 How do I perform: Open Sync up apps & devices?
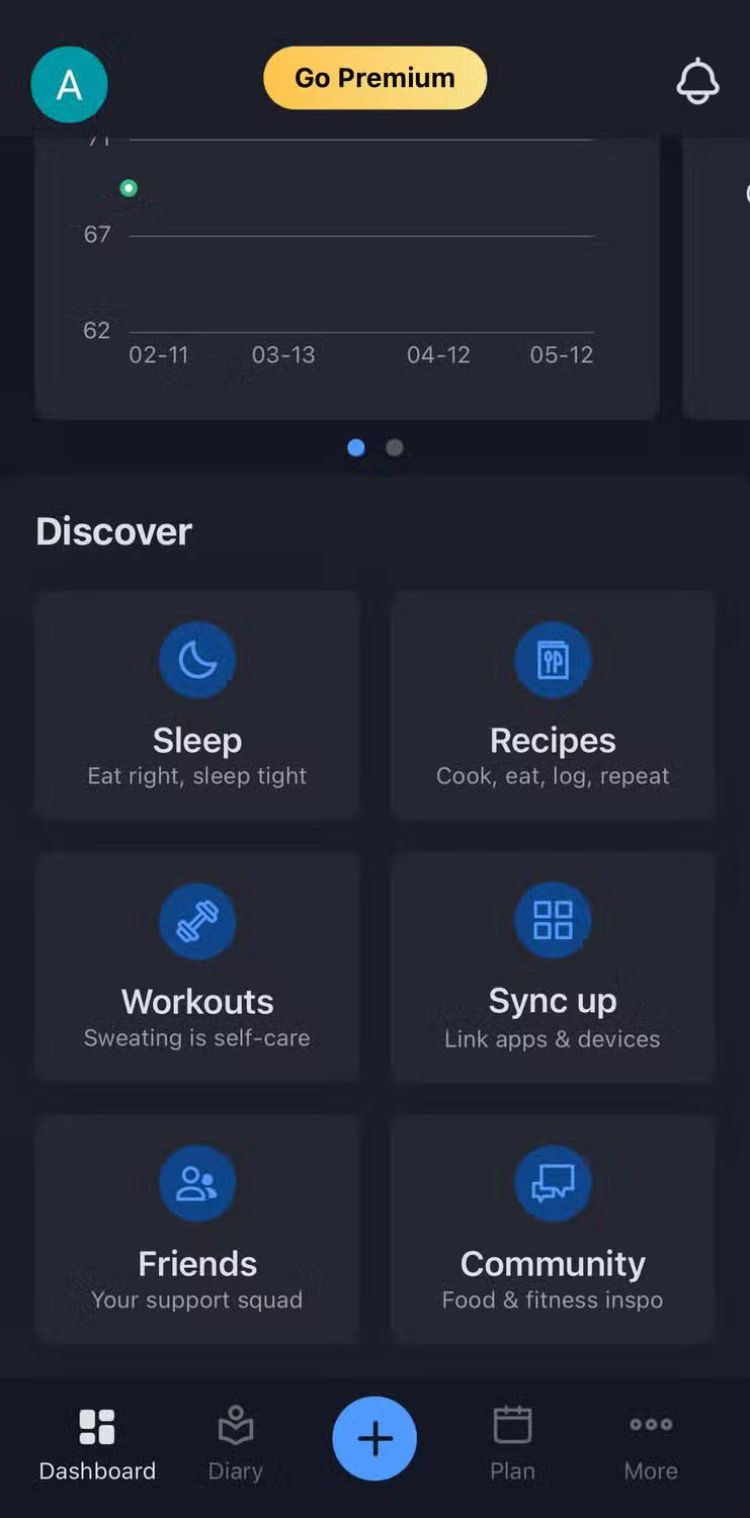pyautogui.click(x=552, y=966)
